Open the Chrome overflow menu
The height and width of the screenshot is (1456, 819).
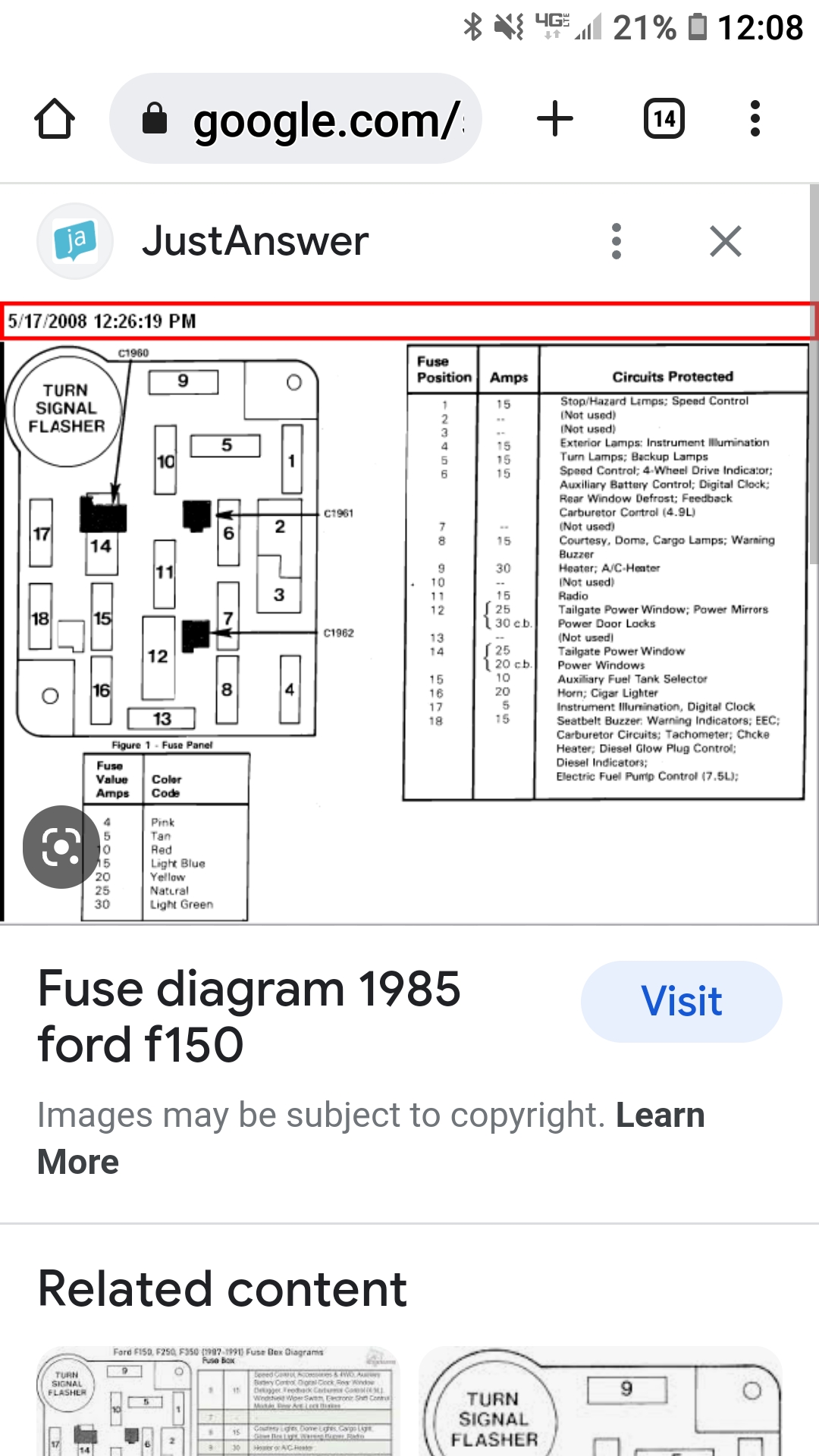(755, 119)
